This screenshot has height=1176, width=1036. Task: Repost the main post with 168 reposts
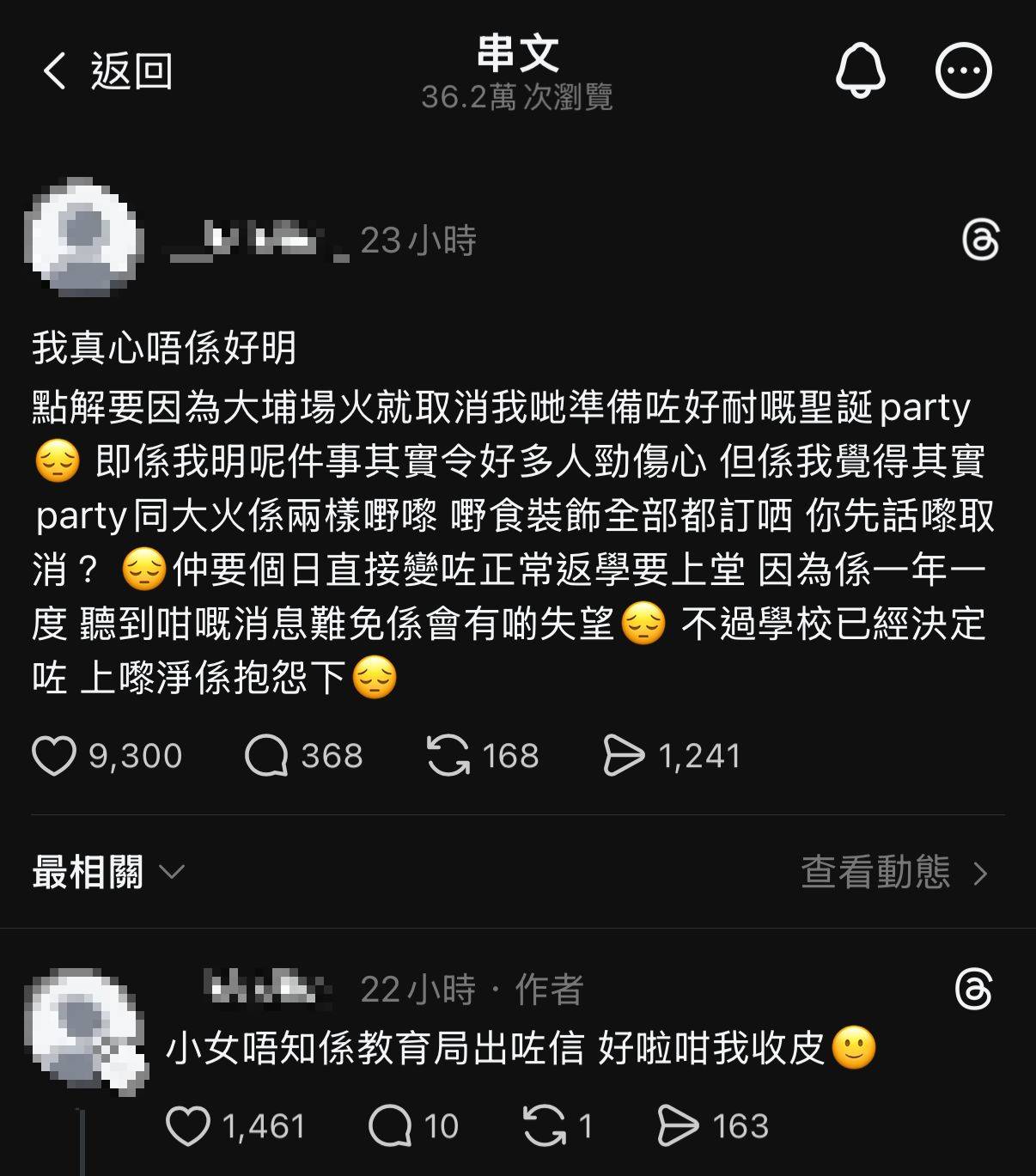coord(448,756)
